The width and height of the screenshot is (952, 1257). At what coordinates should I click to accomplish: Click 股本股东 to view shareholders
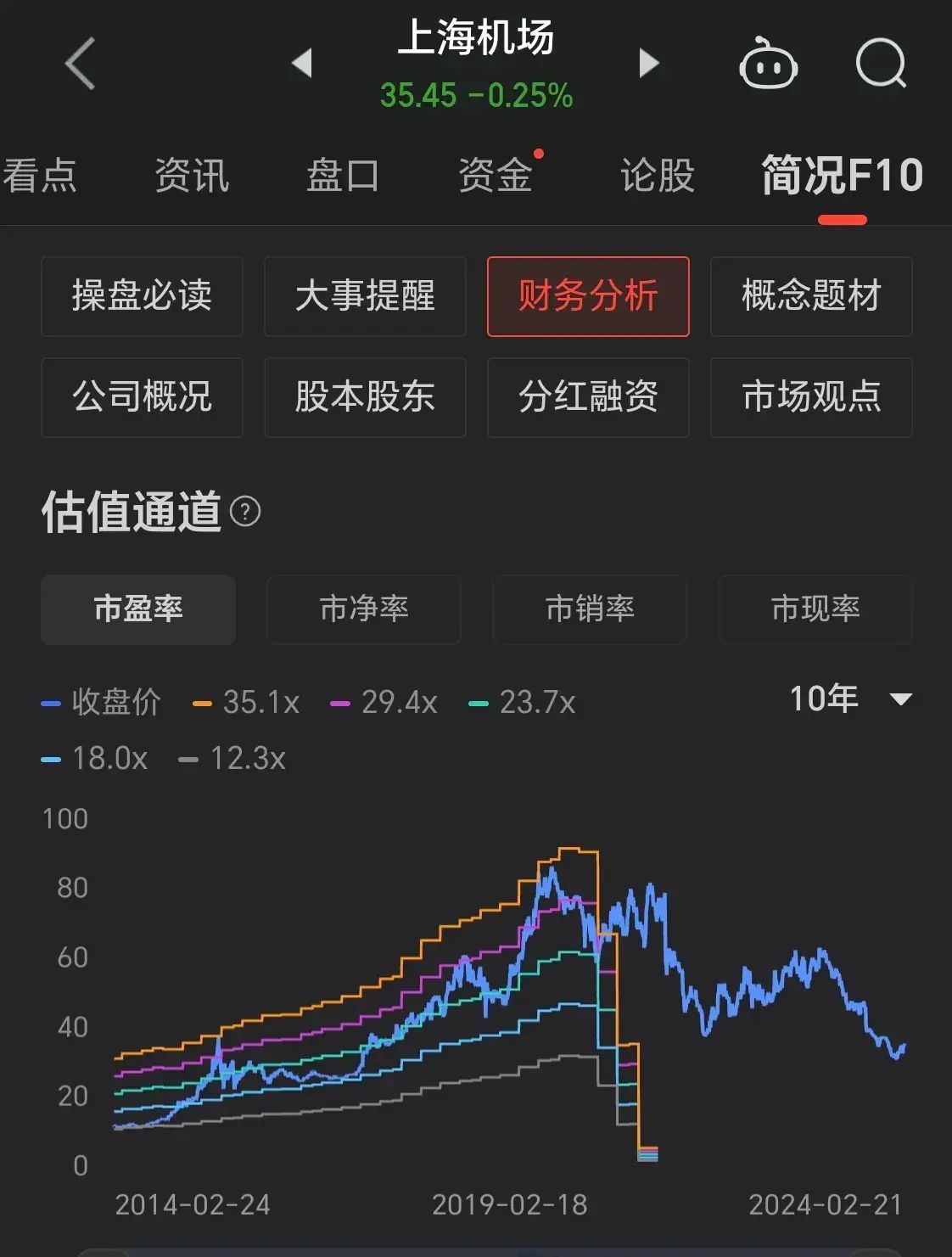365,397
